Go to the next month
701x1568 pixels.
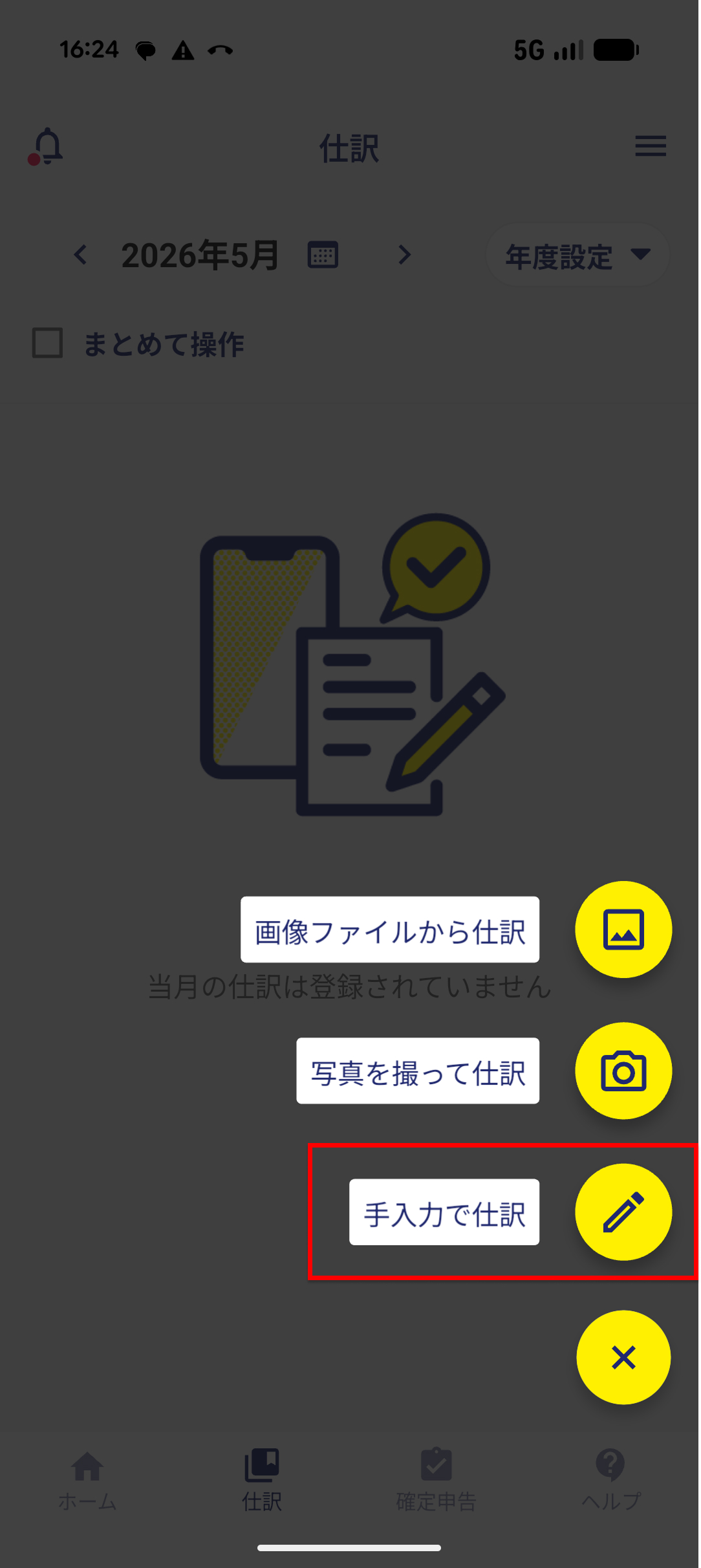pyautogui.click(x=405, y=255)
